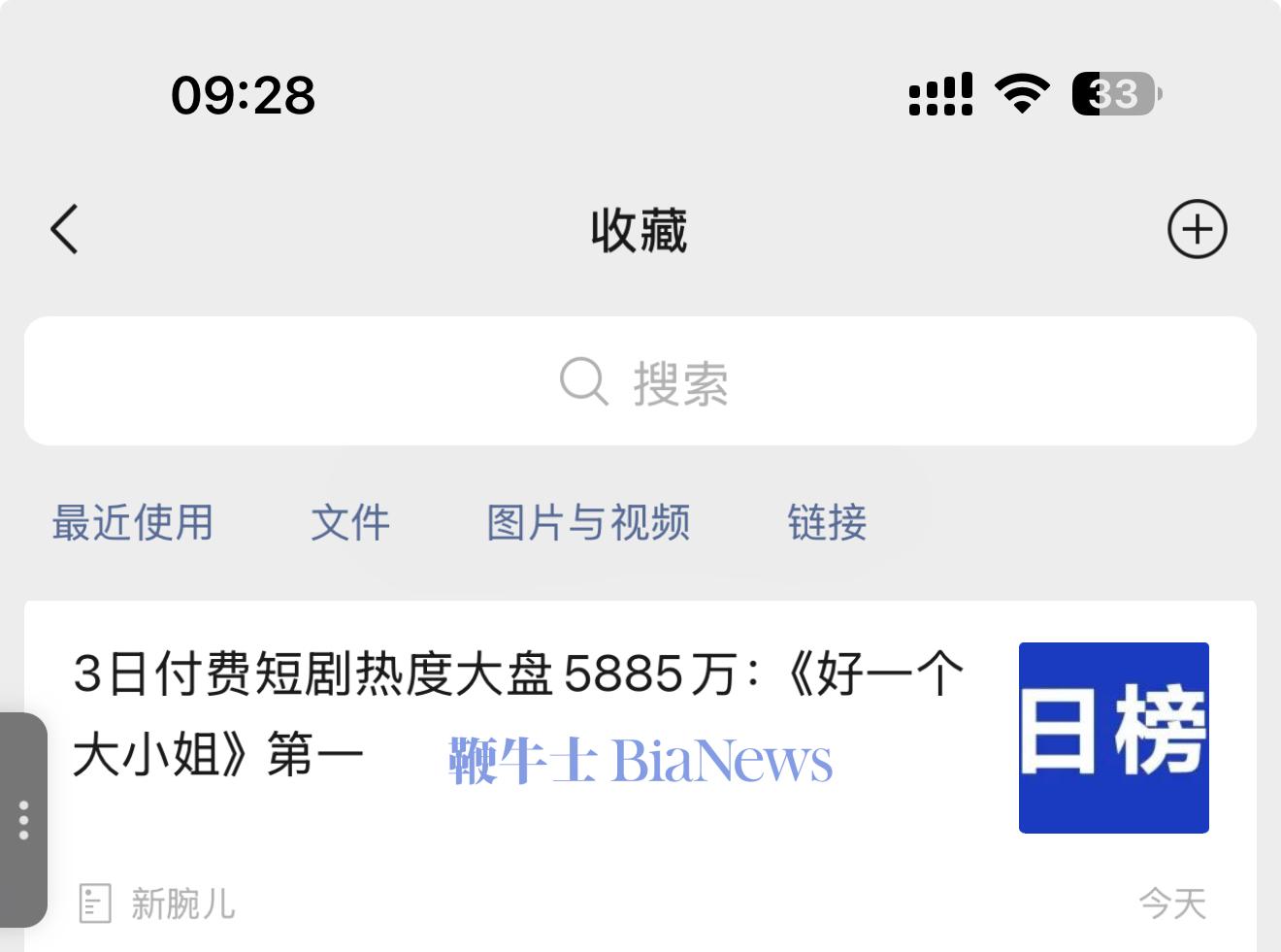The image size is (1281, 952).
Task: Go back from the 收藏 page
Action: (x=65, y=230)
